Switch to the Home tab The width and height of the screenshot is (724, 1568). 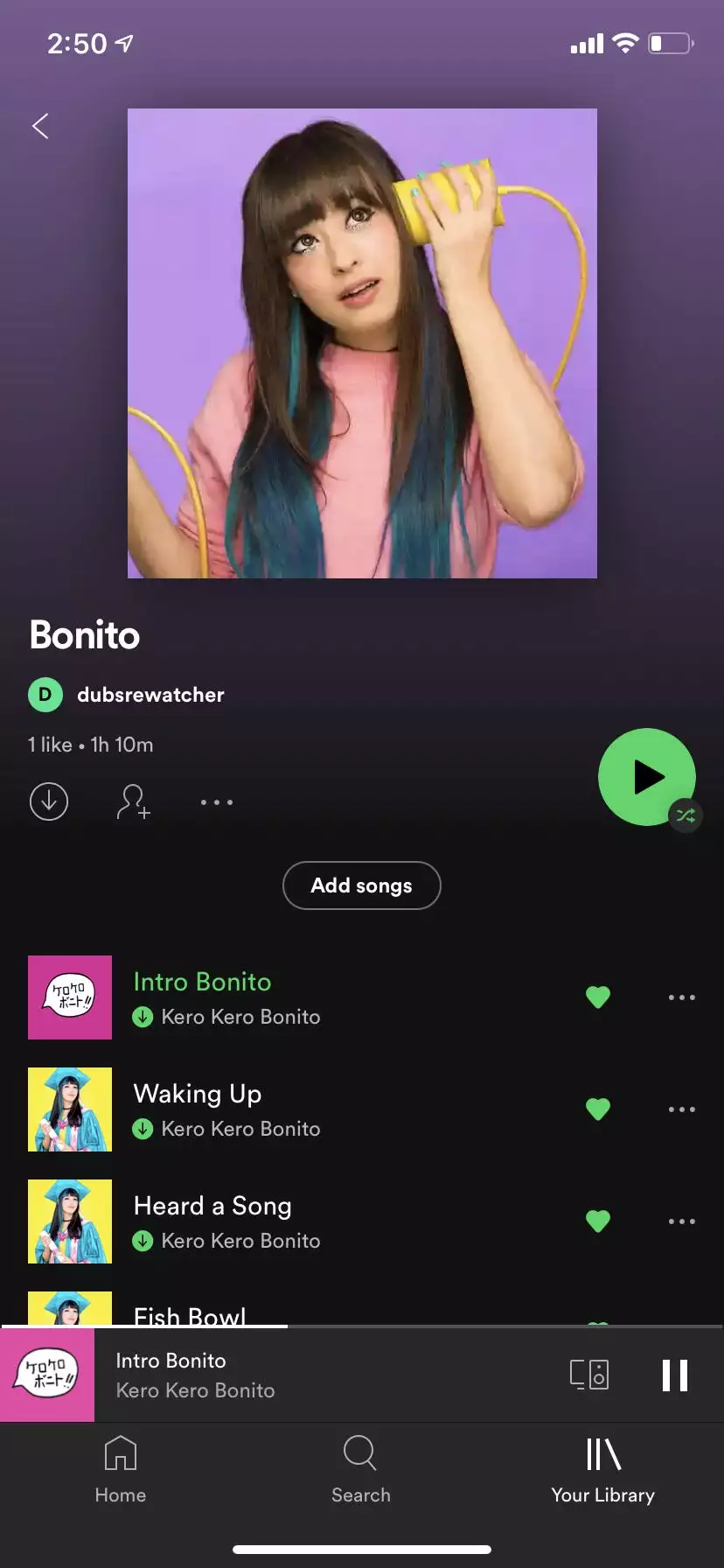[121, 1470]
